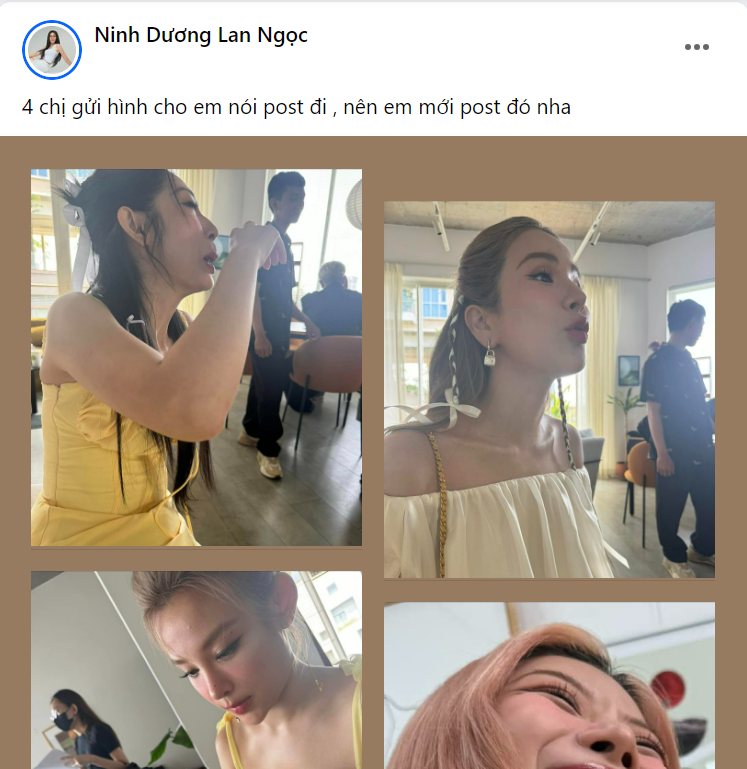Open Ninh Dương Lan Ngọc's profile picture
Screen dimensions: 747x769
coord(51,50)
